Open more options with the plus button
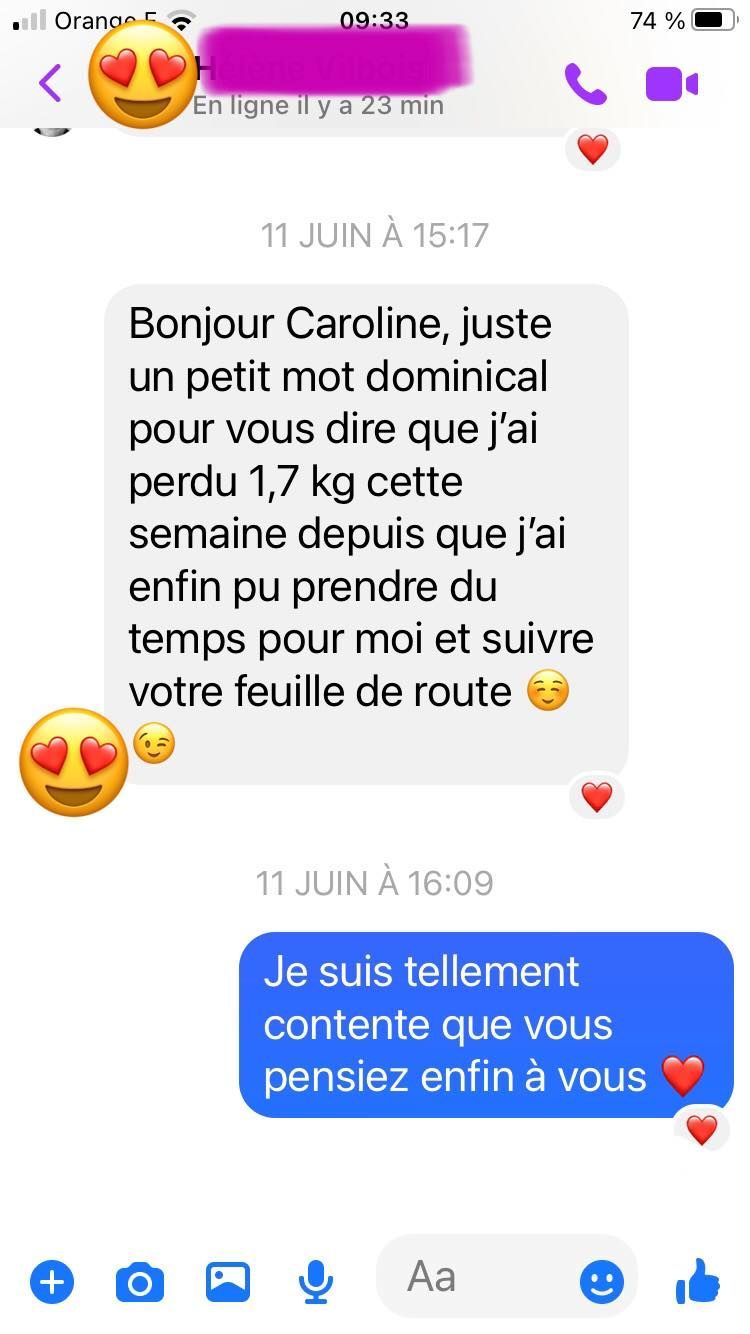 (52, 1281)
